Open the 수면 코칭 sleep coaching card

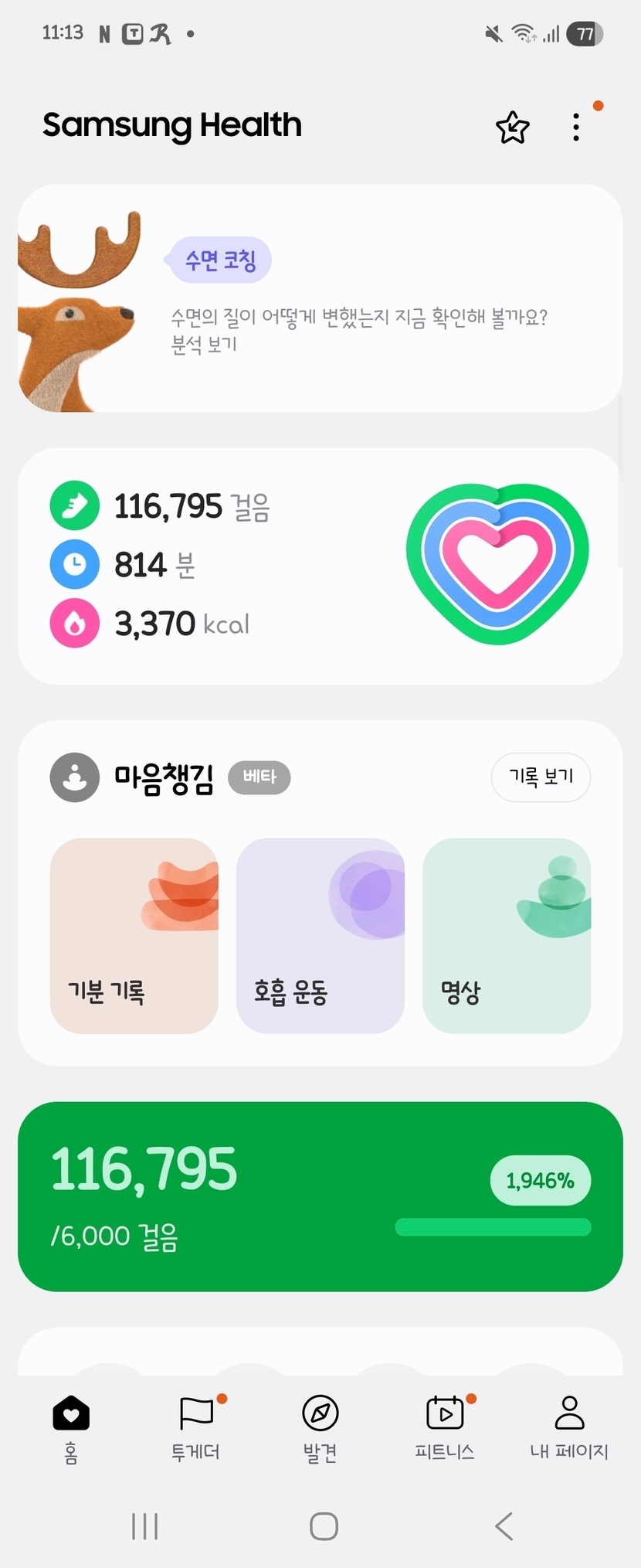[x=320, y=298]
